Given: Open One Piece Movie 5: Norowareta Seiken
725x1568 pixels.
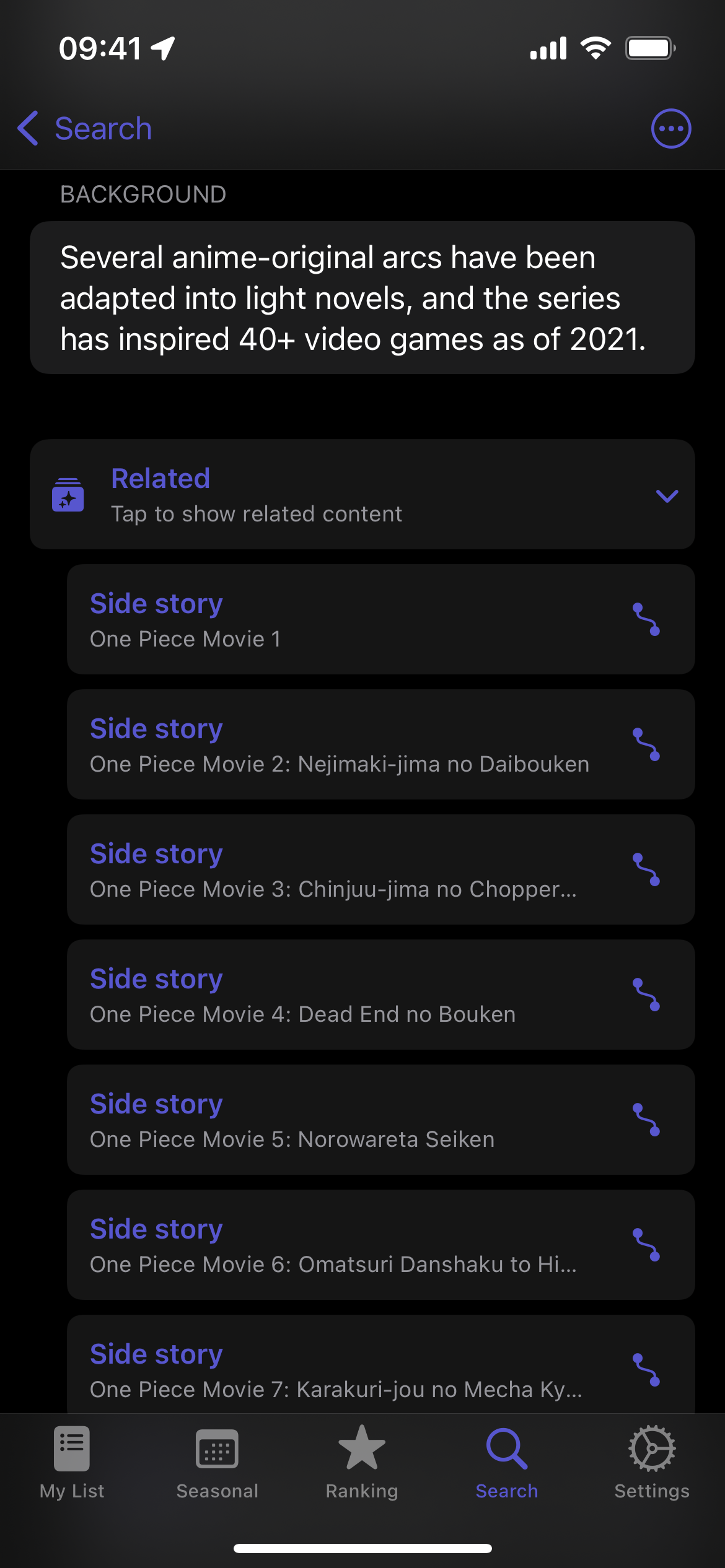Looking at the screenshot, I should [380, 1120].
